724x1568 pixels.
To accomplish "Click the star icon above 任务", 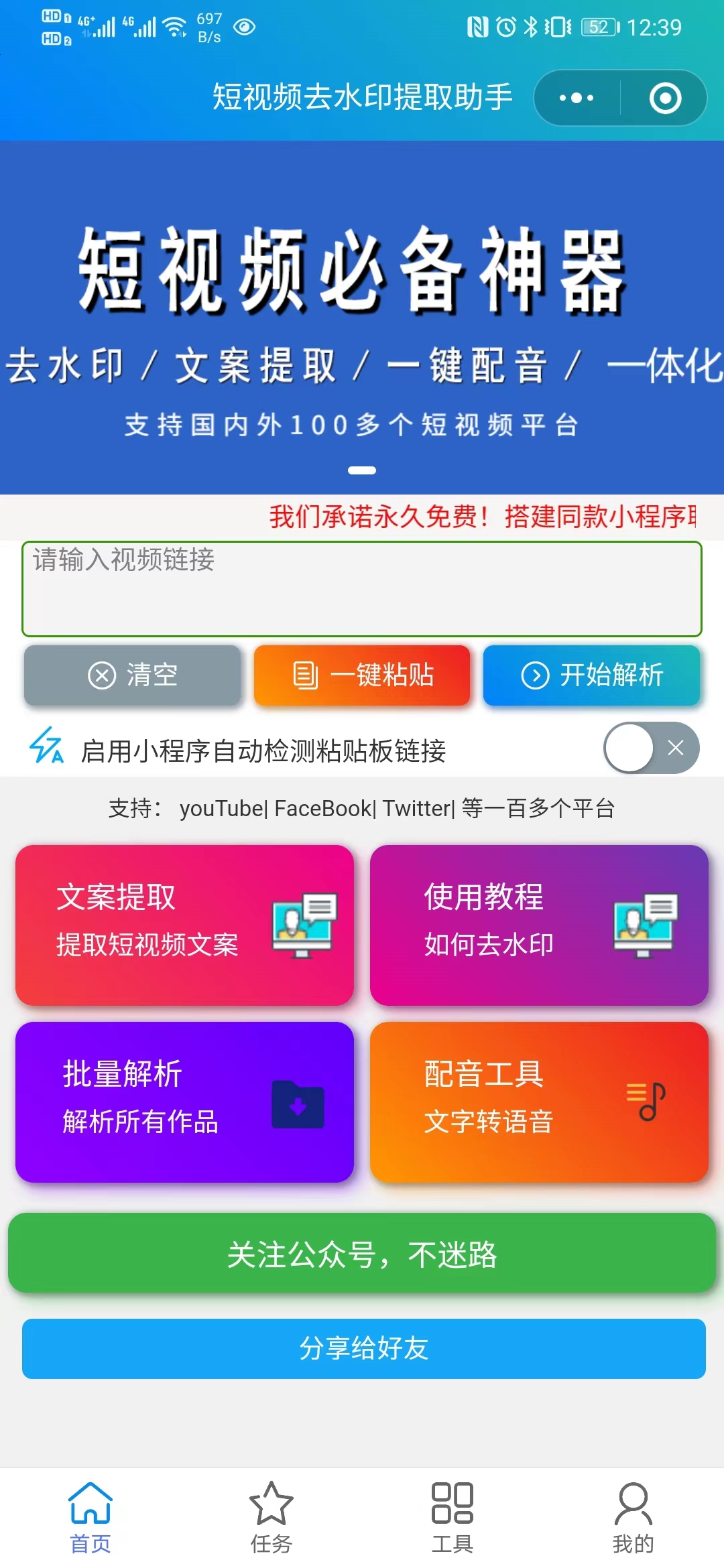I will point(271,1504).
